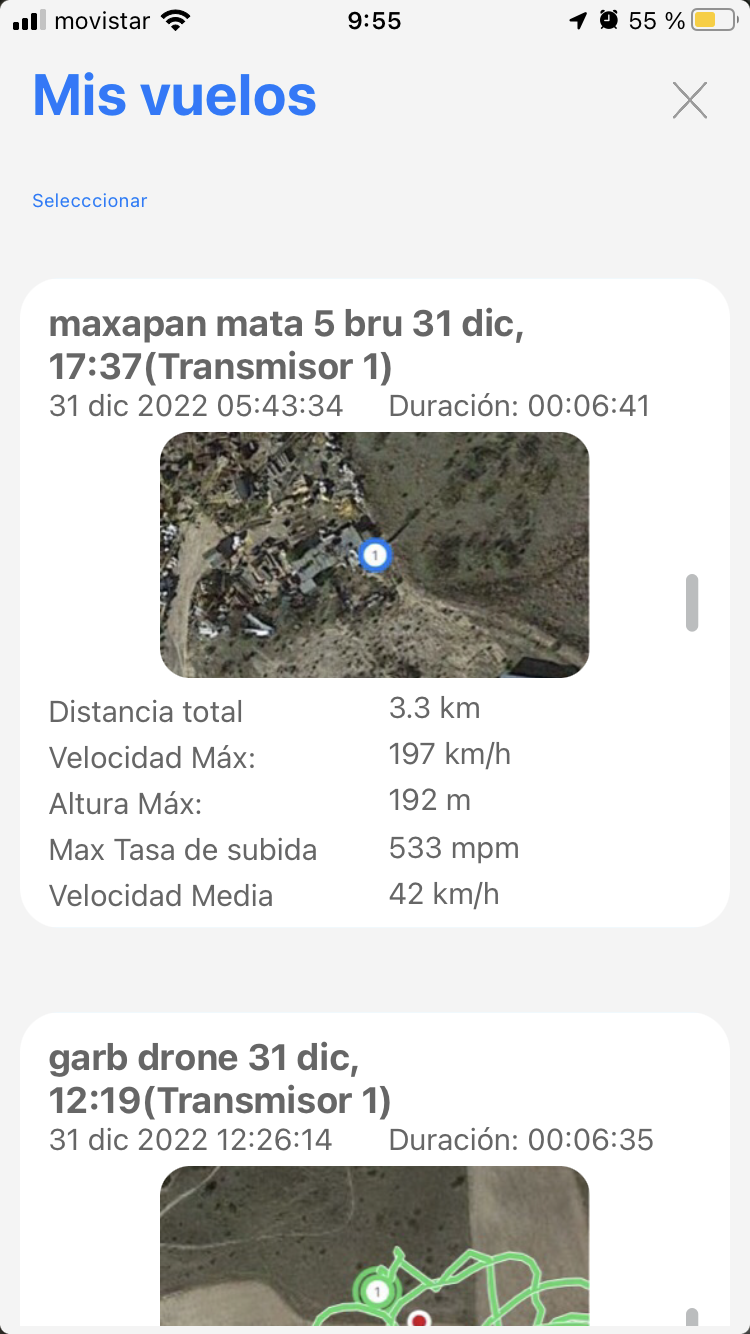750x1334 pixels.
Task: Open the maxapan mata 5 bru flight card
Action: [x=375, y=603]
